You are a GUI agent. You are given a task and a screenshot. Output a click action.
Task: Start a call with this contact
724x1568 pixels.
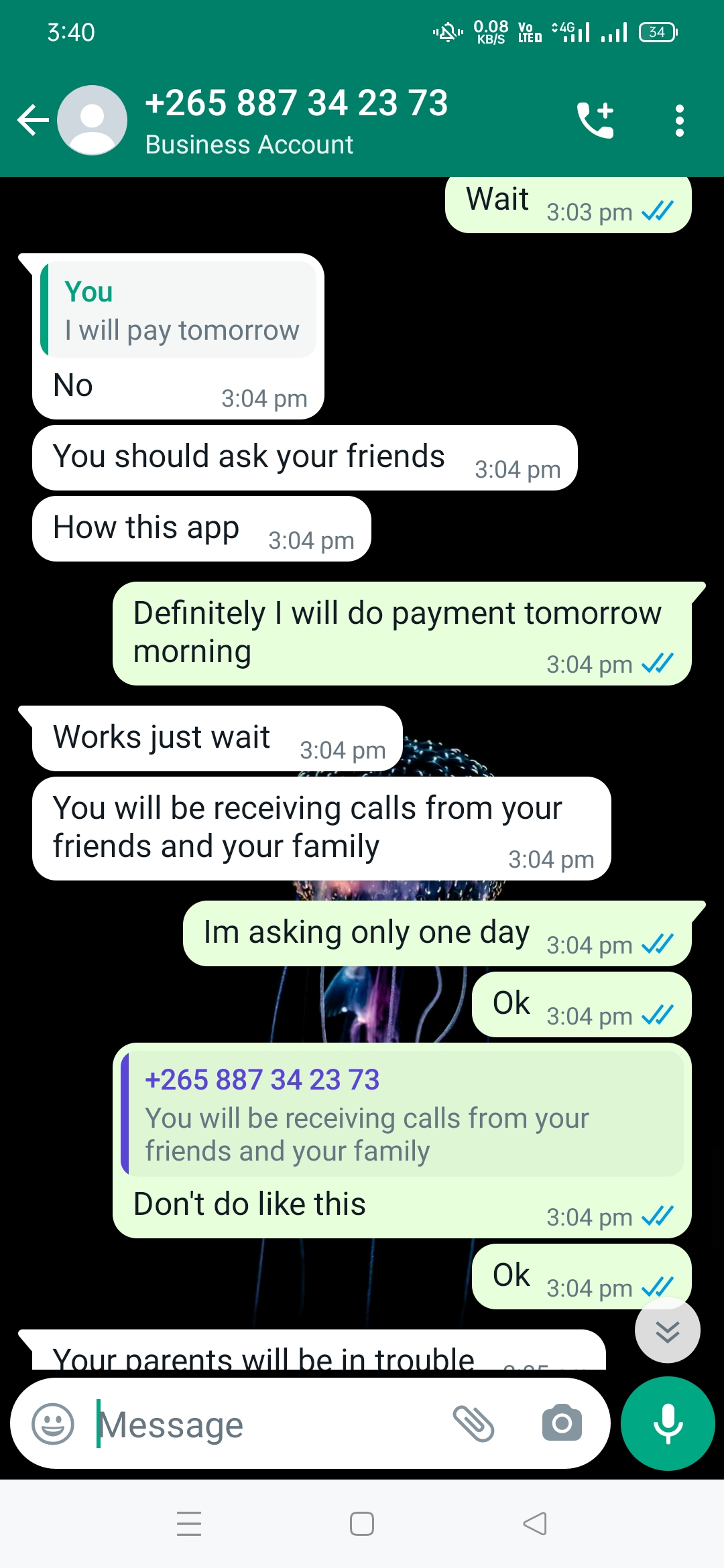(595, 121)
